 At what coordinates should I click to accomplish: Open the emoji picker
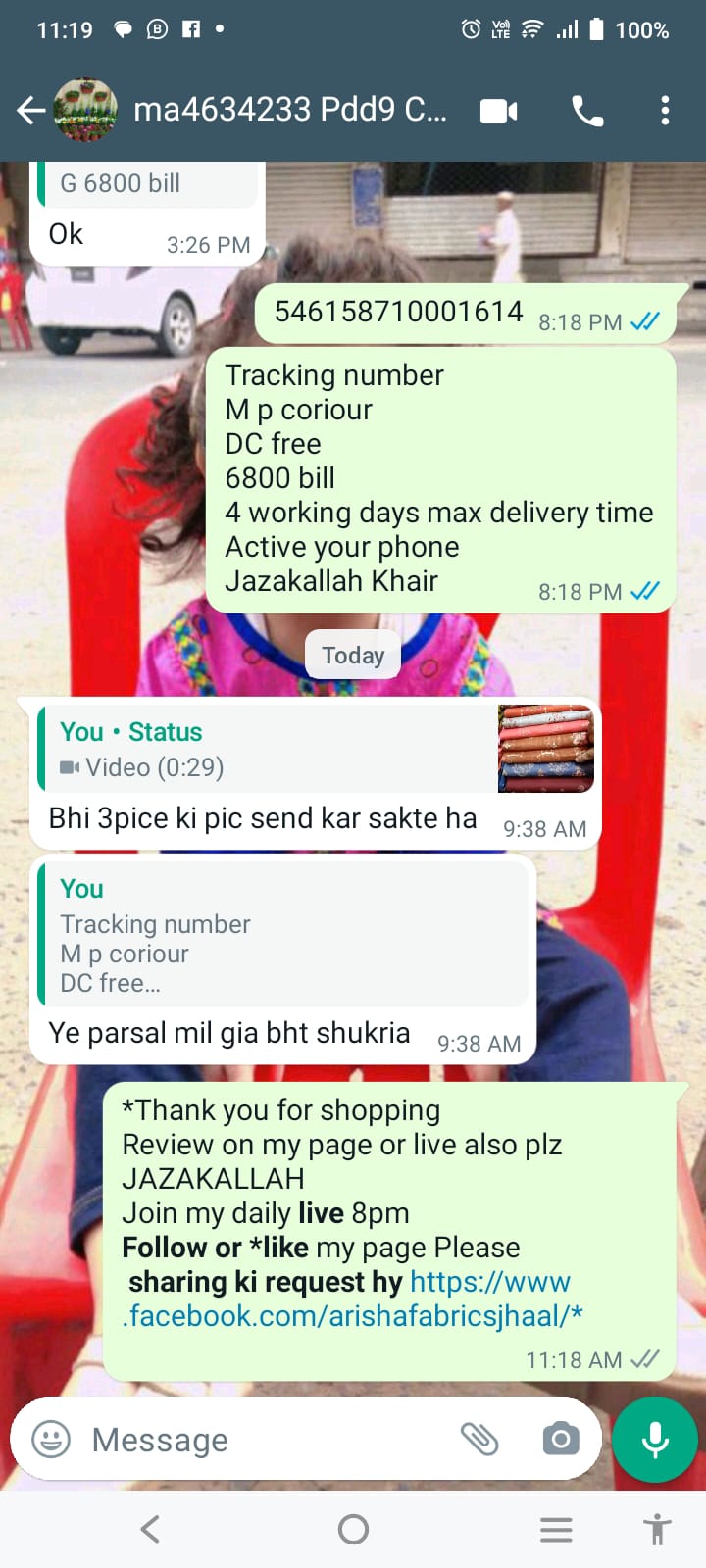[x=51, y=1439]
